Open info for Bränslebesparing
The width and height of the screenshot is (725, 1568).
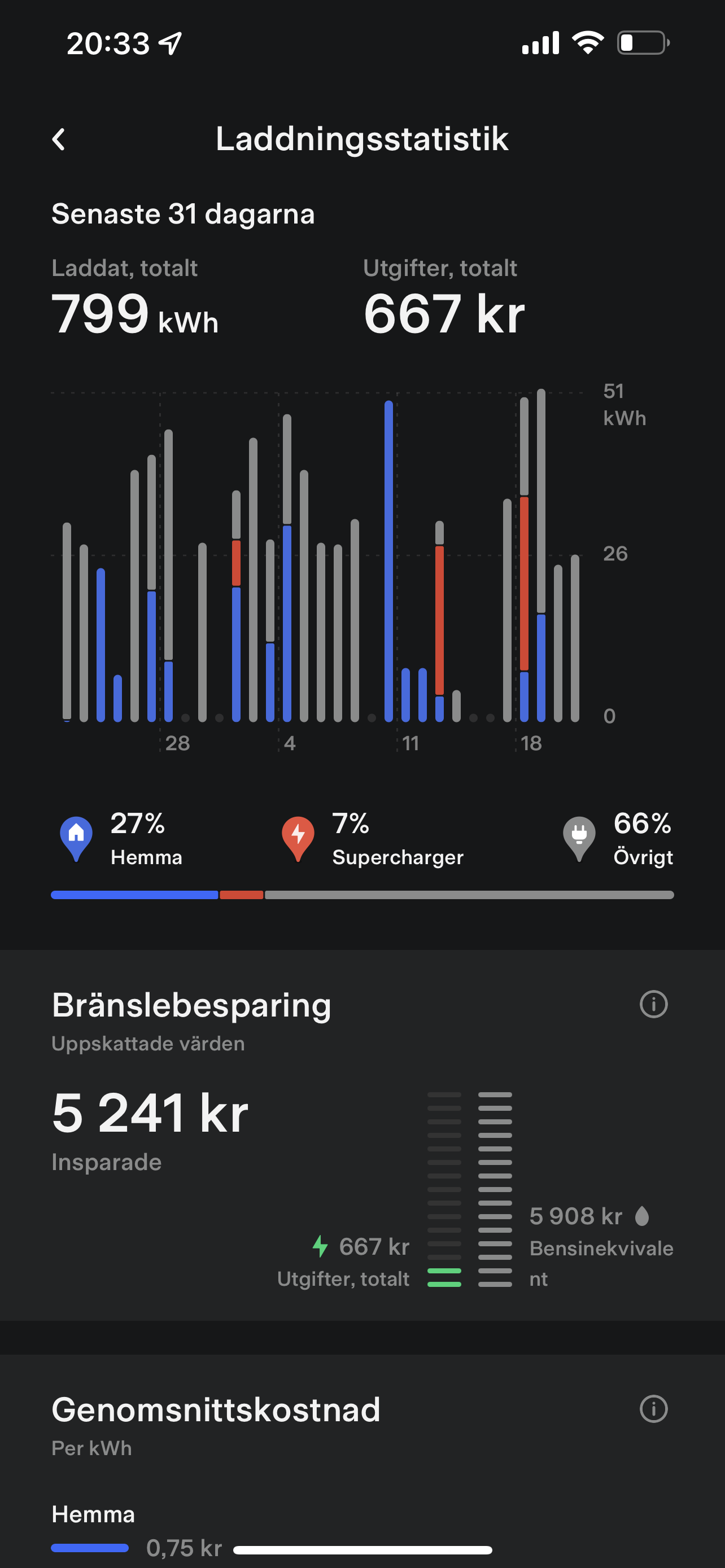point(653,1004)
